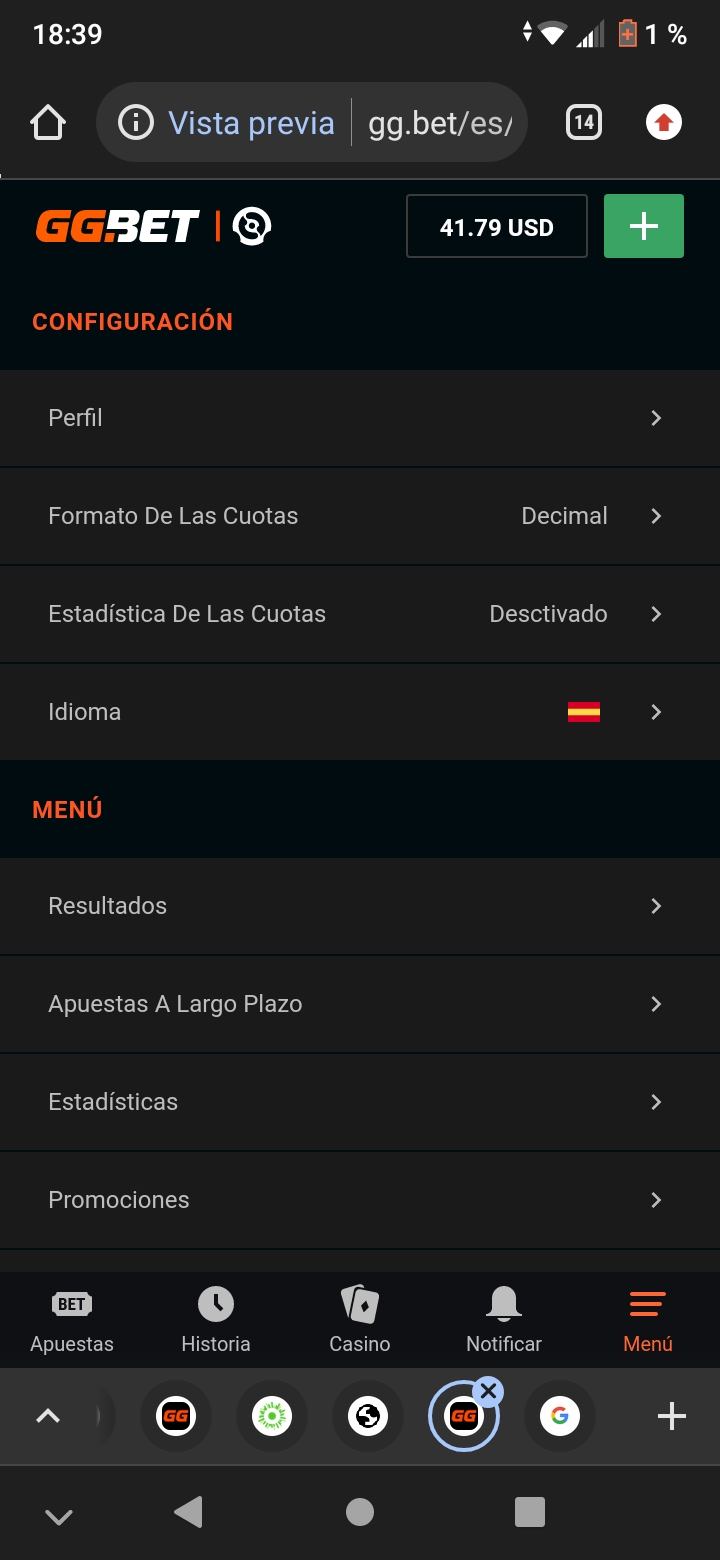Viewport: 720px width, 1560px height.
Task: Switch to the Google browser tab
Action: [x=559, y=1416]
